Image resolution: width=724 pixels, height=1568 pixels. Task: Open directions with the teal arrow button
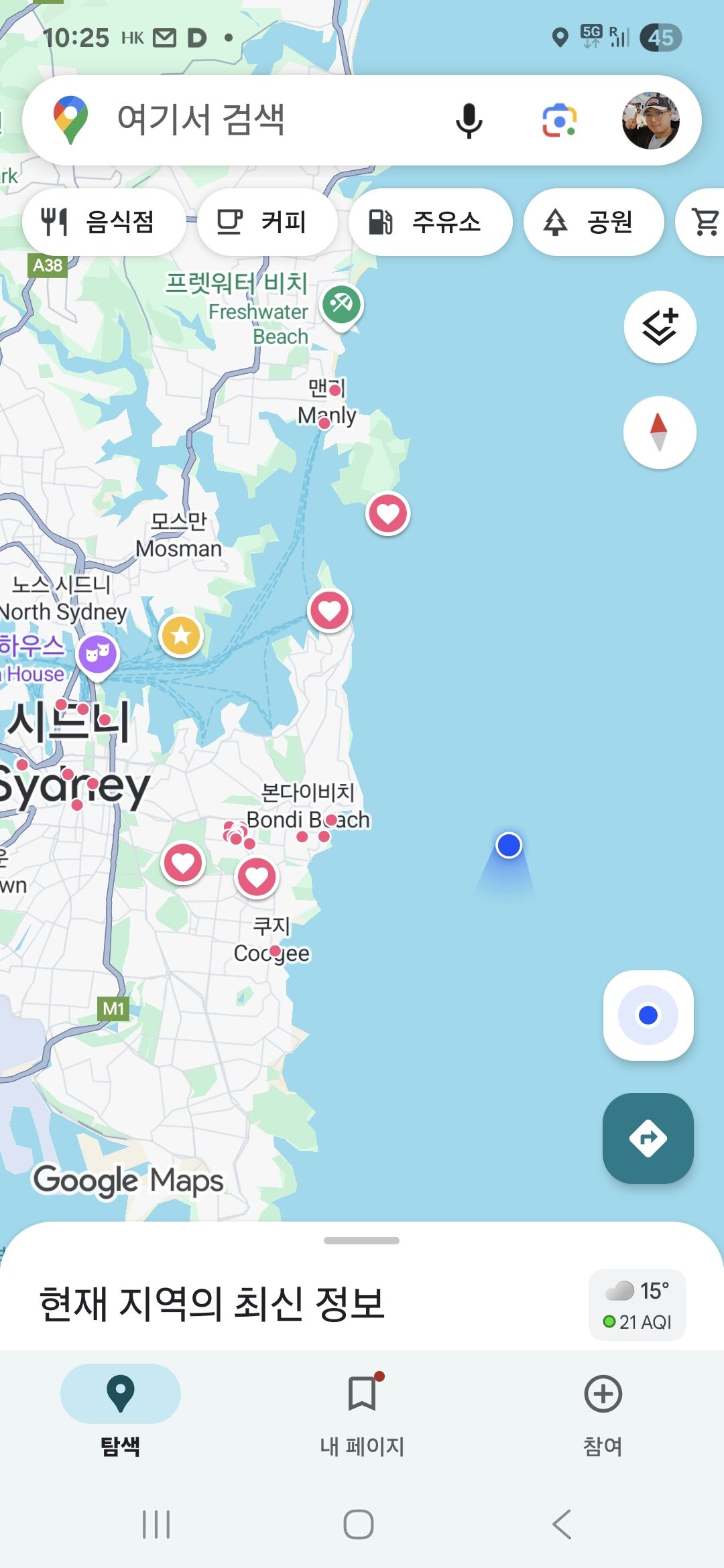(x=648, y=1138)
